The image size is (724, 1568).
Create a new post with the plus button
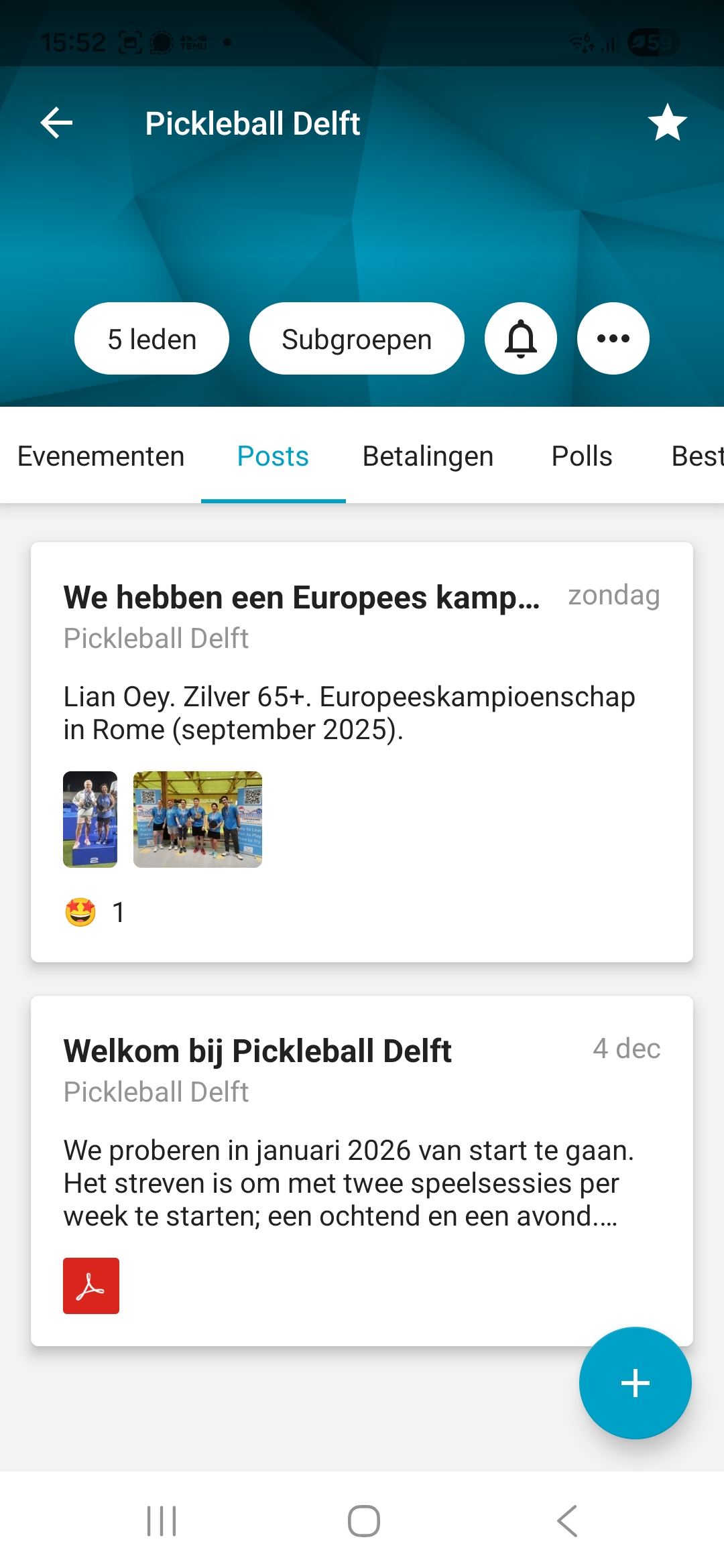point(635,1383)
